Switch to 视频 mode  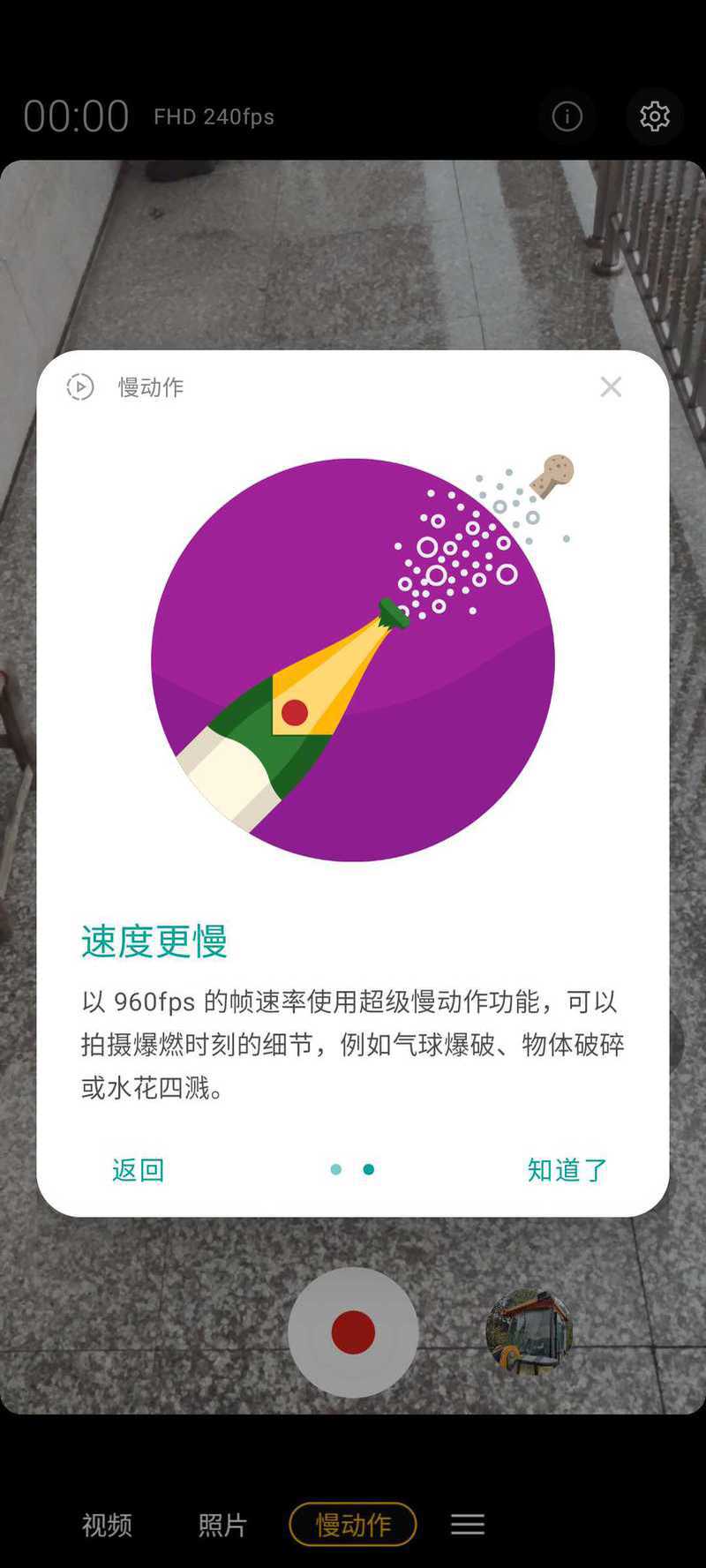(107, 1525)
